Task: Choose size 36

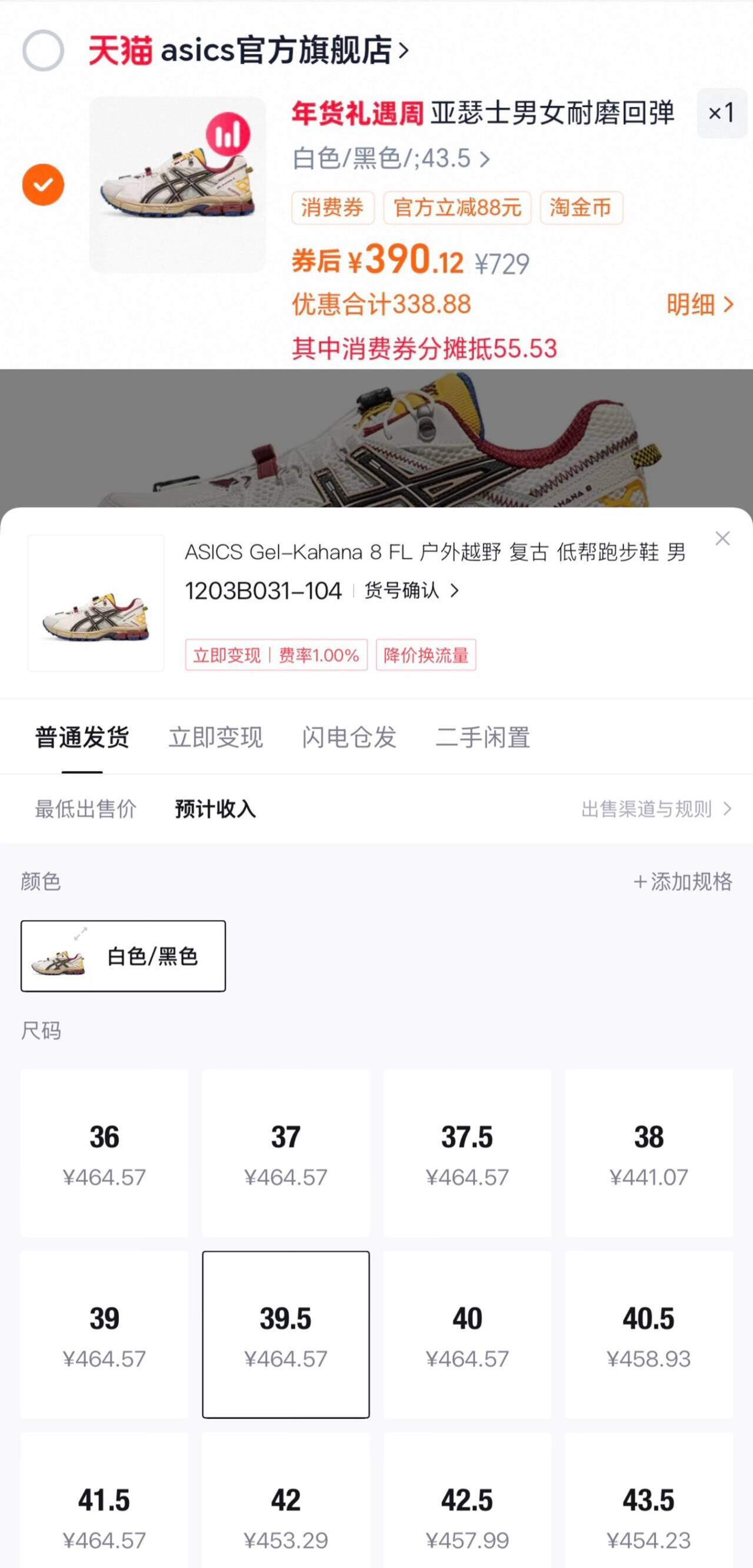Action: (104, 1153)
